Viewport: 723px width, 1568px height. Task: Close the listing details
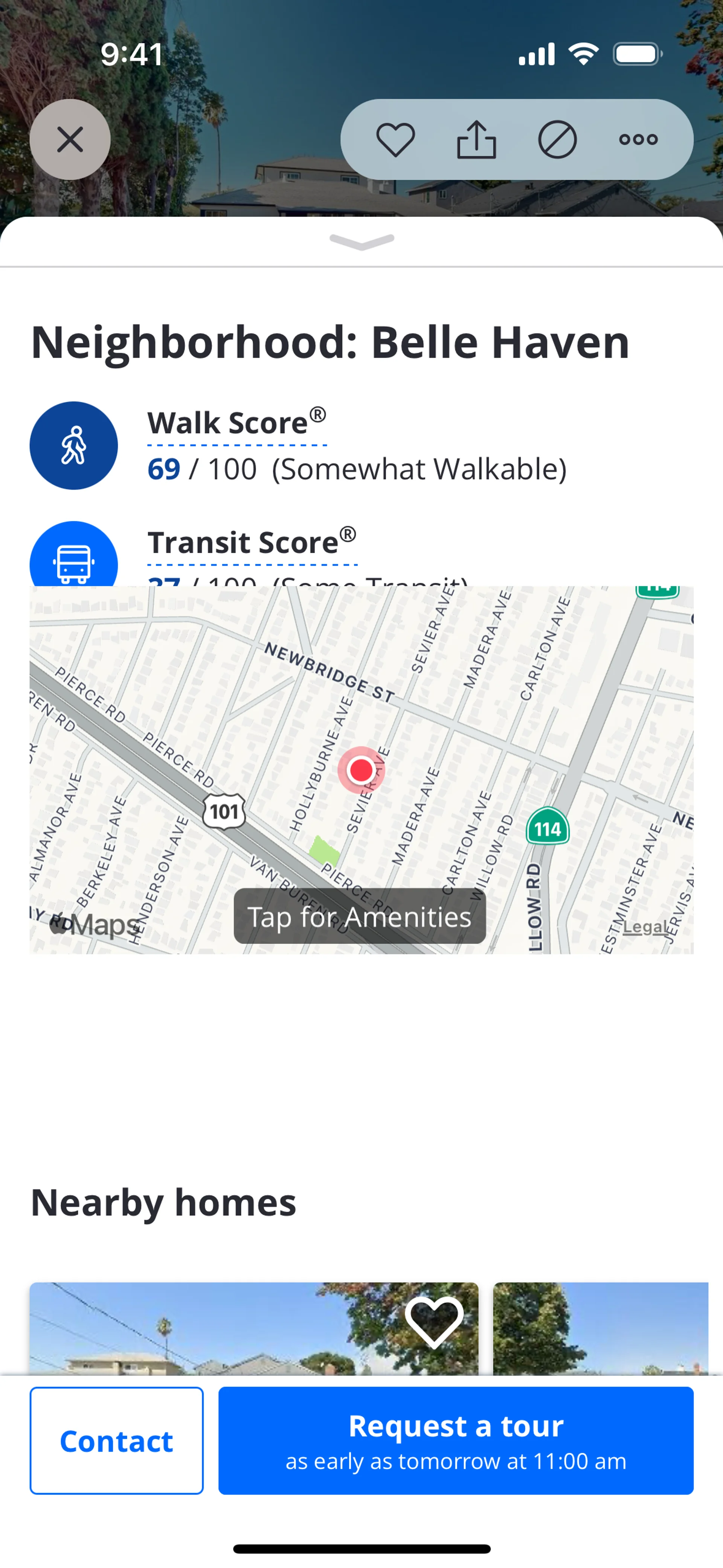70,139
